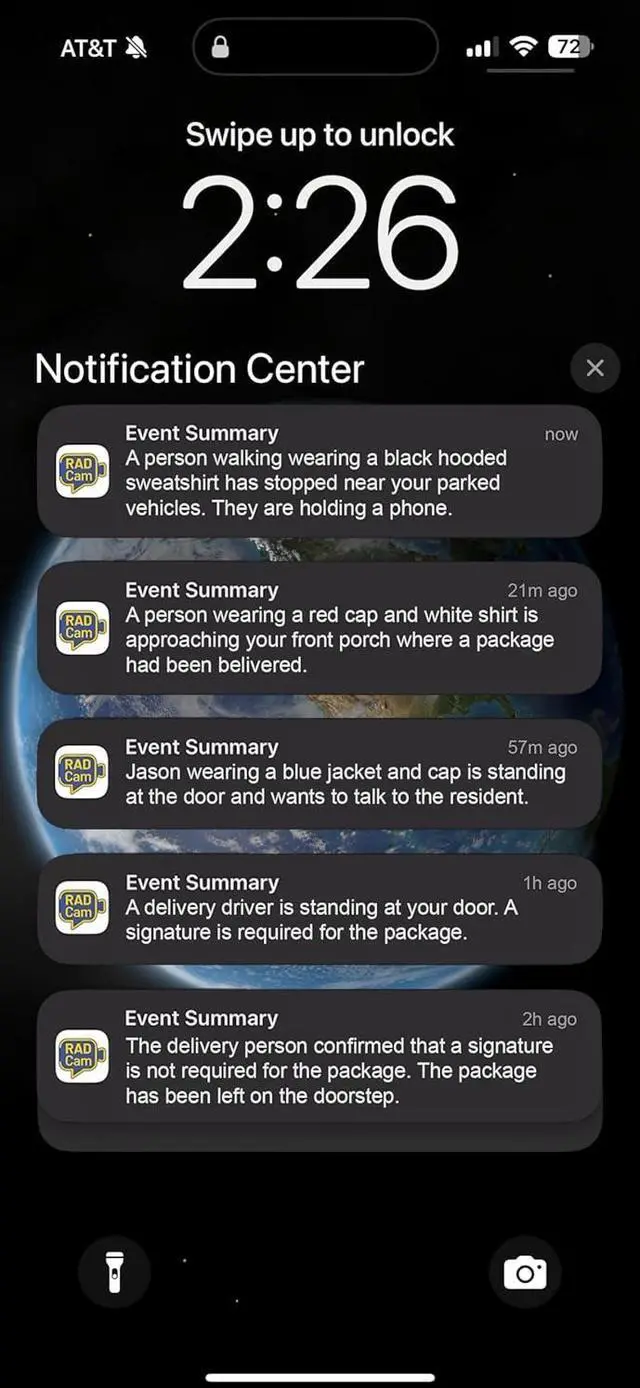Open the notification about Jason at the door
Image resolution: width=640 pixels, height=1388 pixels.
click(x=320, y=773)
